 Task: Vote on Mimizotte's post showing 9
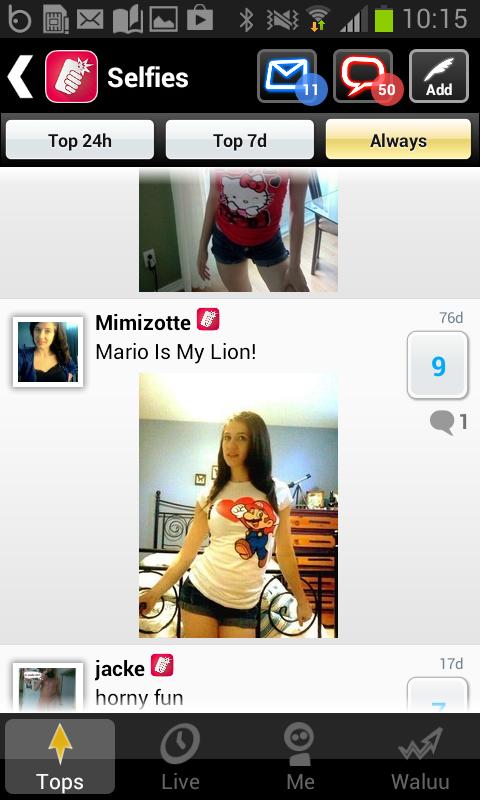[438, 365]
